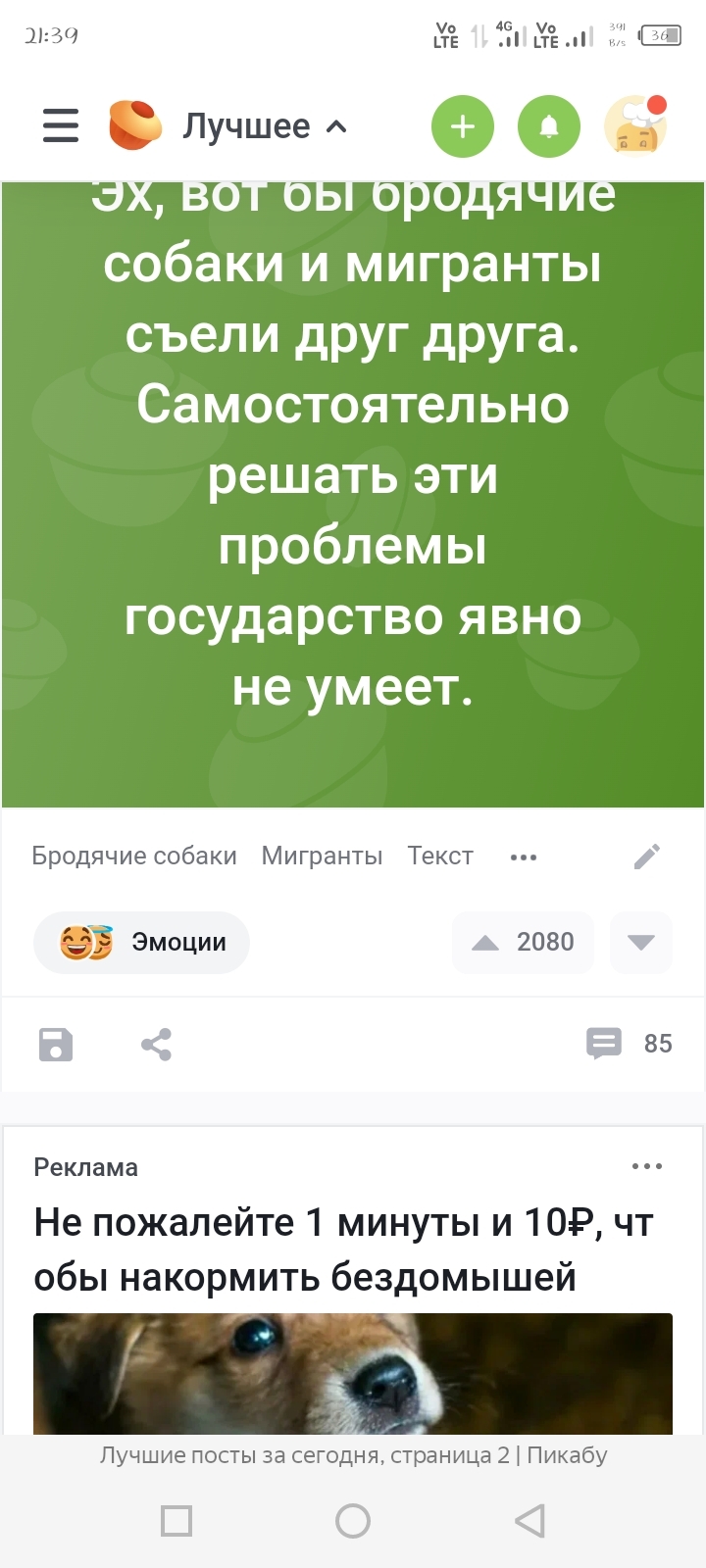The image size is (706, 1568).
Task: Upvote the post with rating 2080
Action: 486,943
